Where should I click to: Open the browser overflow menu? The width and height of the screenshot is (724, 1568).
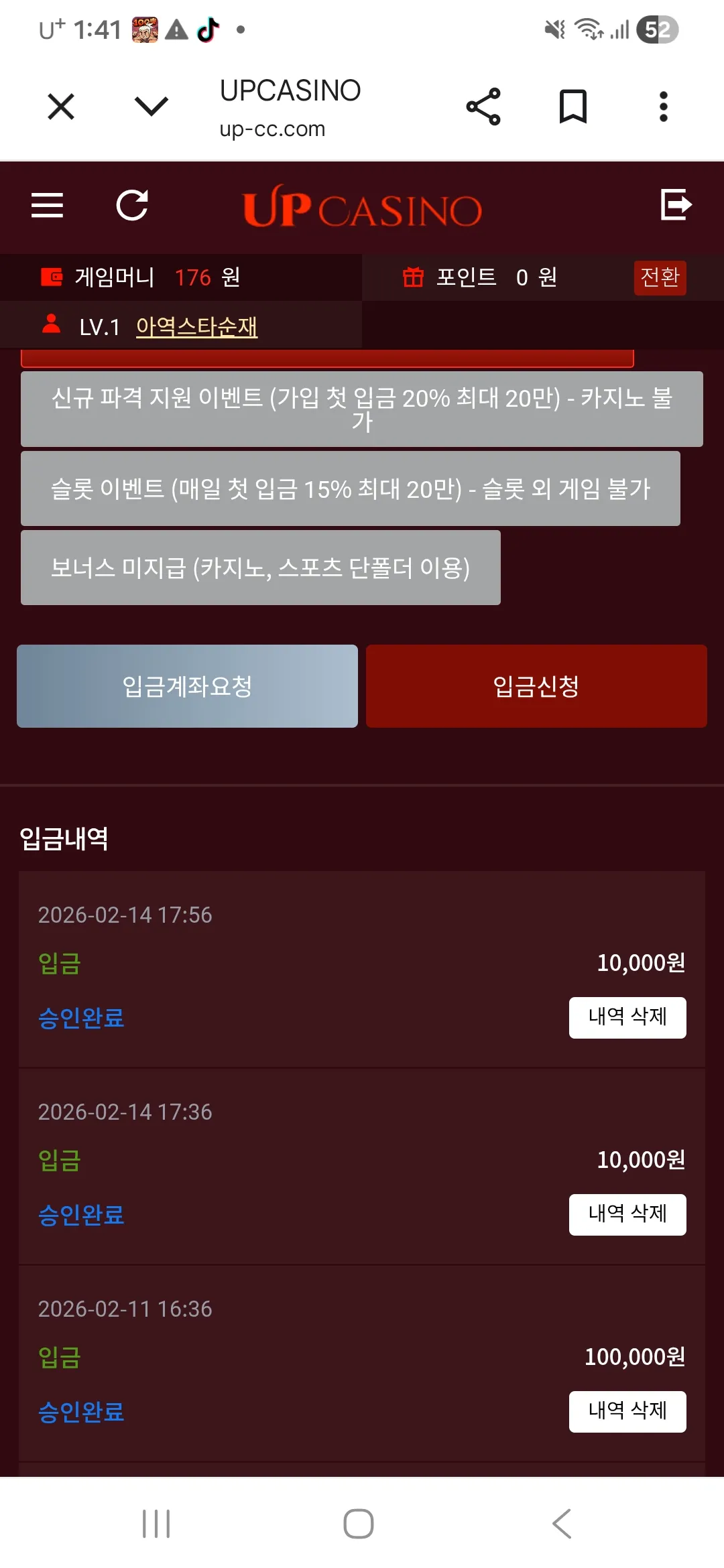coord(664,107)
